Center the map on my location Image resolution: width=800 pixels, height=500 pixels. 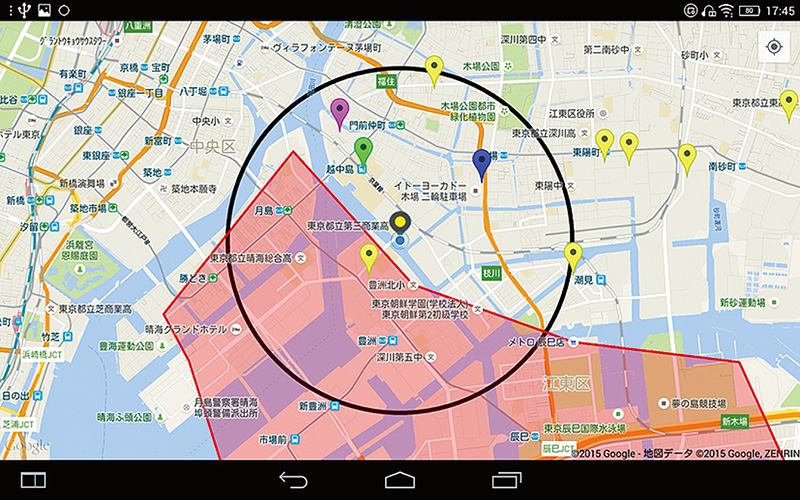click(772, 47)
